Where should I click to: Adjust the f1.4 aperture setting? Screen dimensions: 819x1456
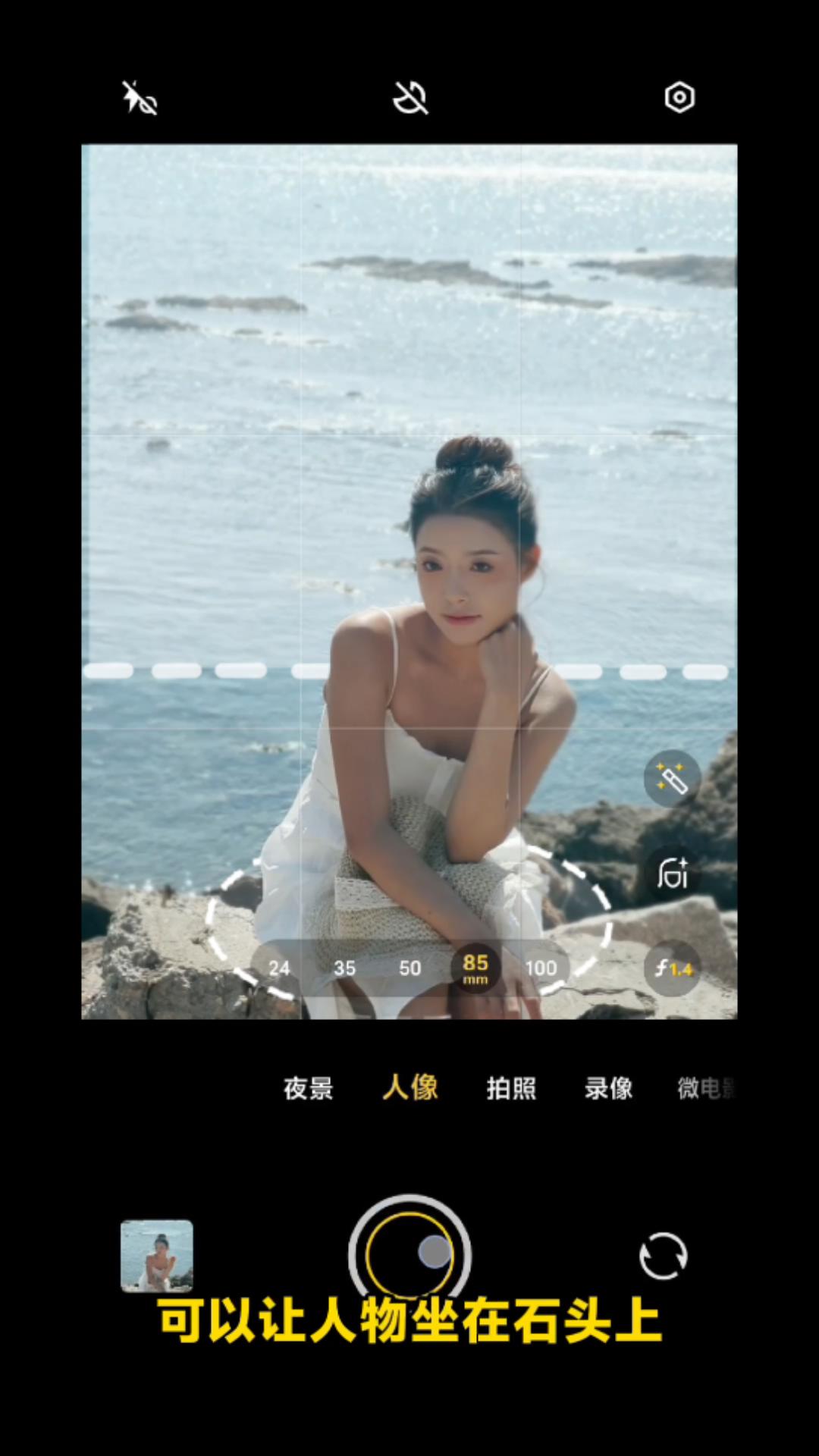coord(673,968)
